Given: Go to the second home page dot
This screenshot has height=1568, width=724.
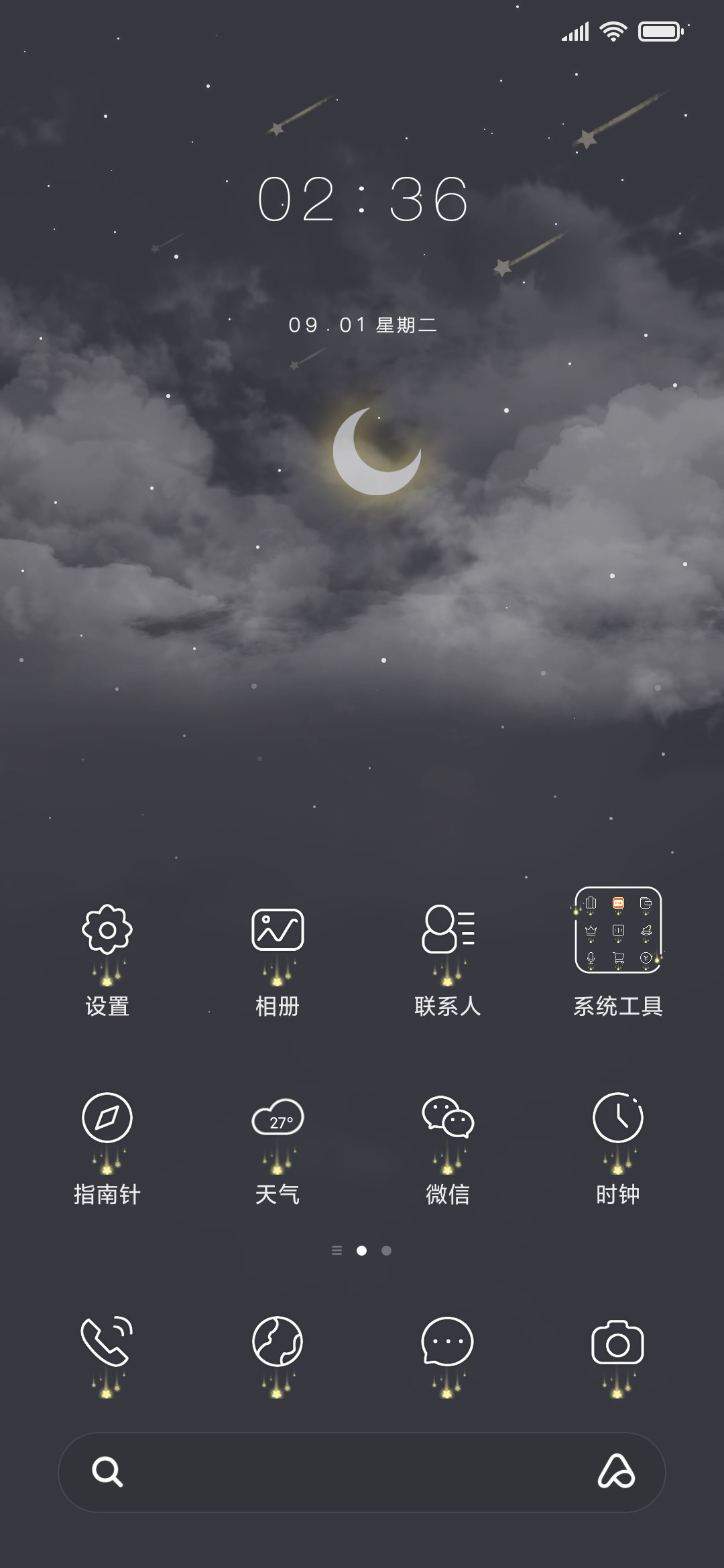Looking at the screenshot, I should click(x=386, y=1250).
